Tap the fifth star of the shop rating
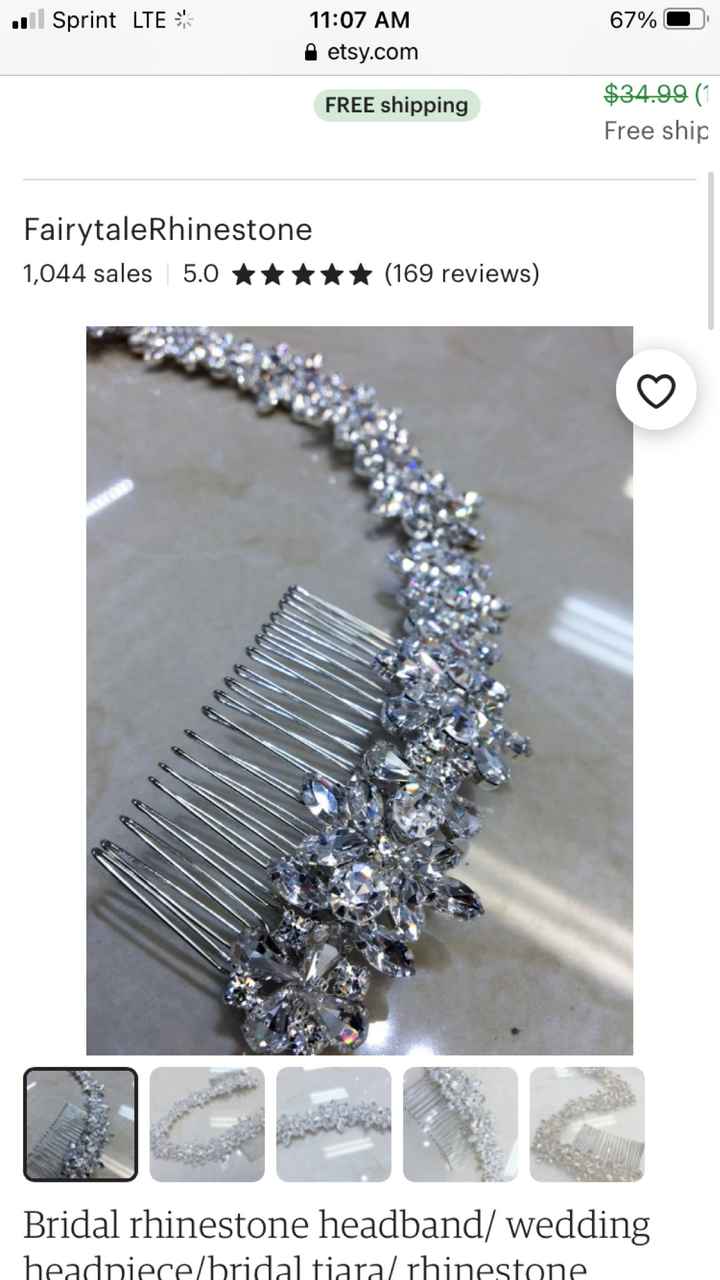 [361, 273]
